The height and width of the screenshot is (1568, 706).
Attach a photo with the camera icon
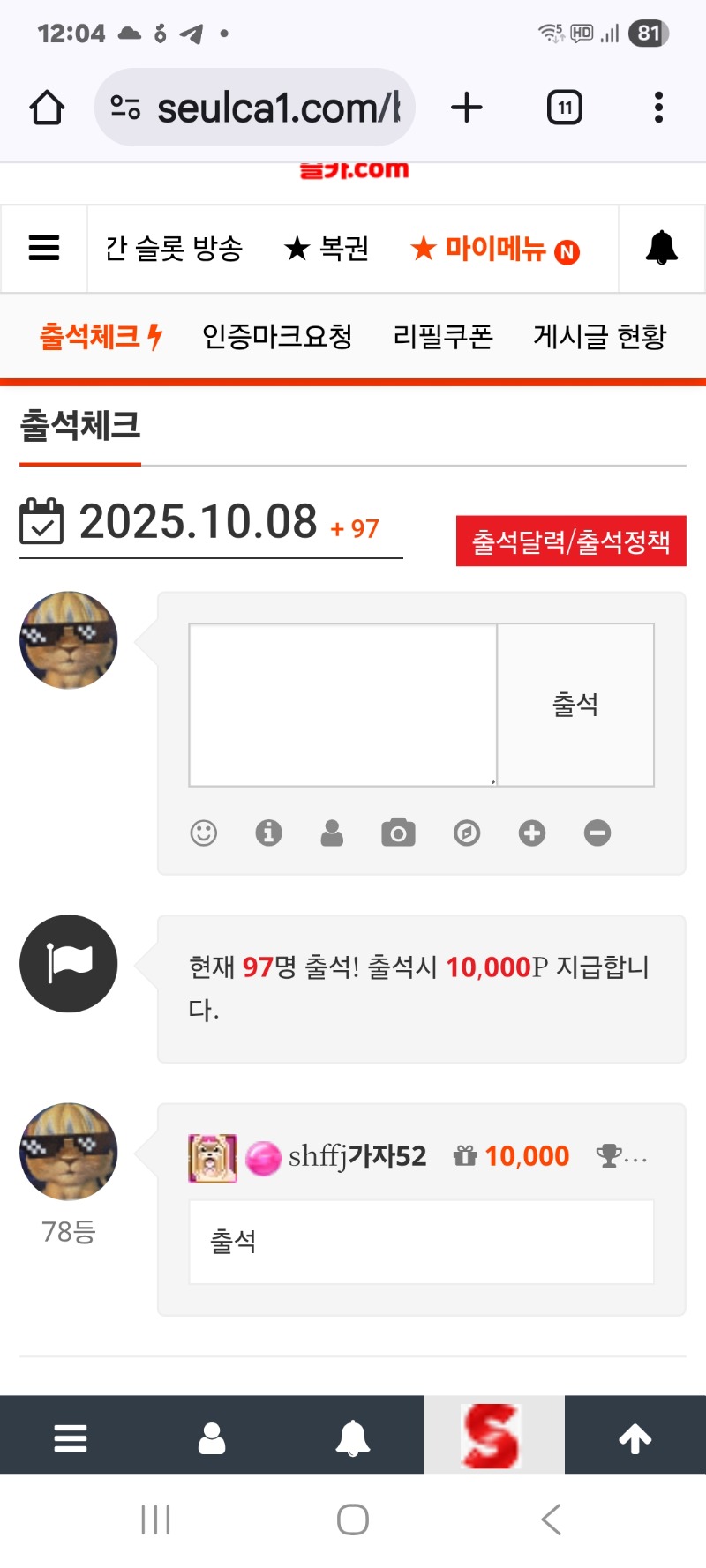pyautogui.click(x=398, y=833)
